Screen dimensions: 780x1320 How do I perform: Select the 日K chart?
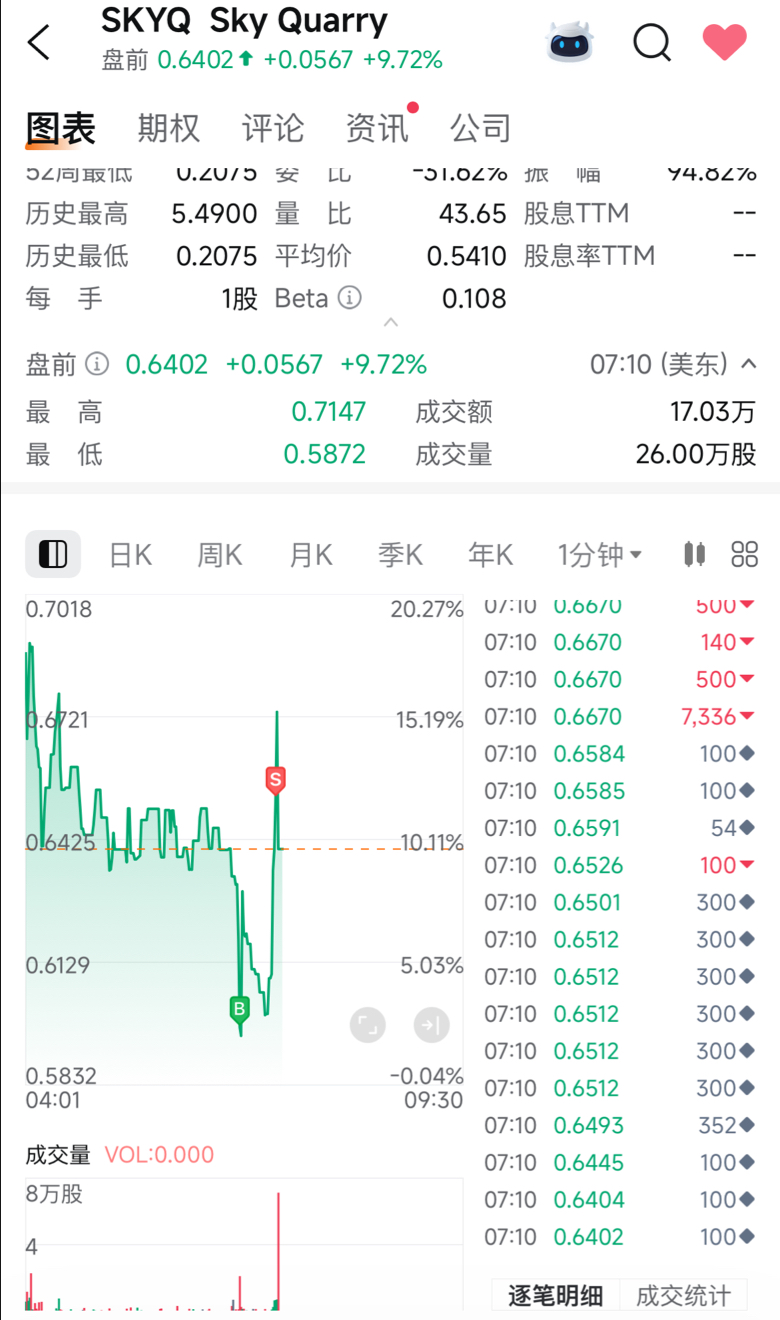(130, 555)
